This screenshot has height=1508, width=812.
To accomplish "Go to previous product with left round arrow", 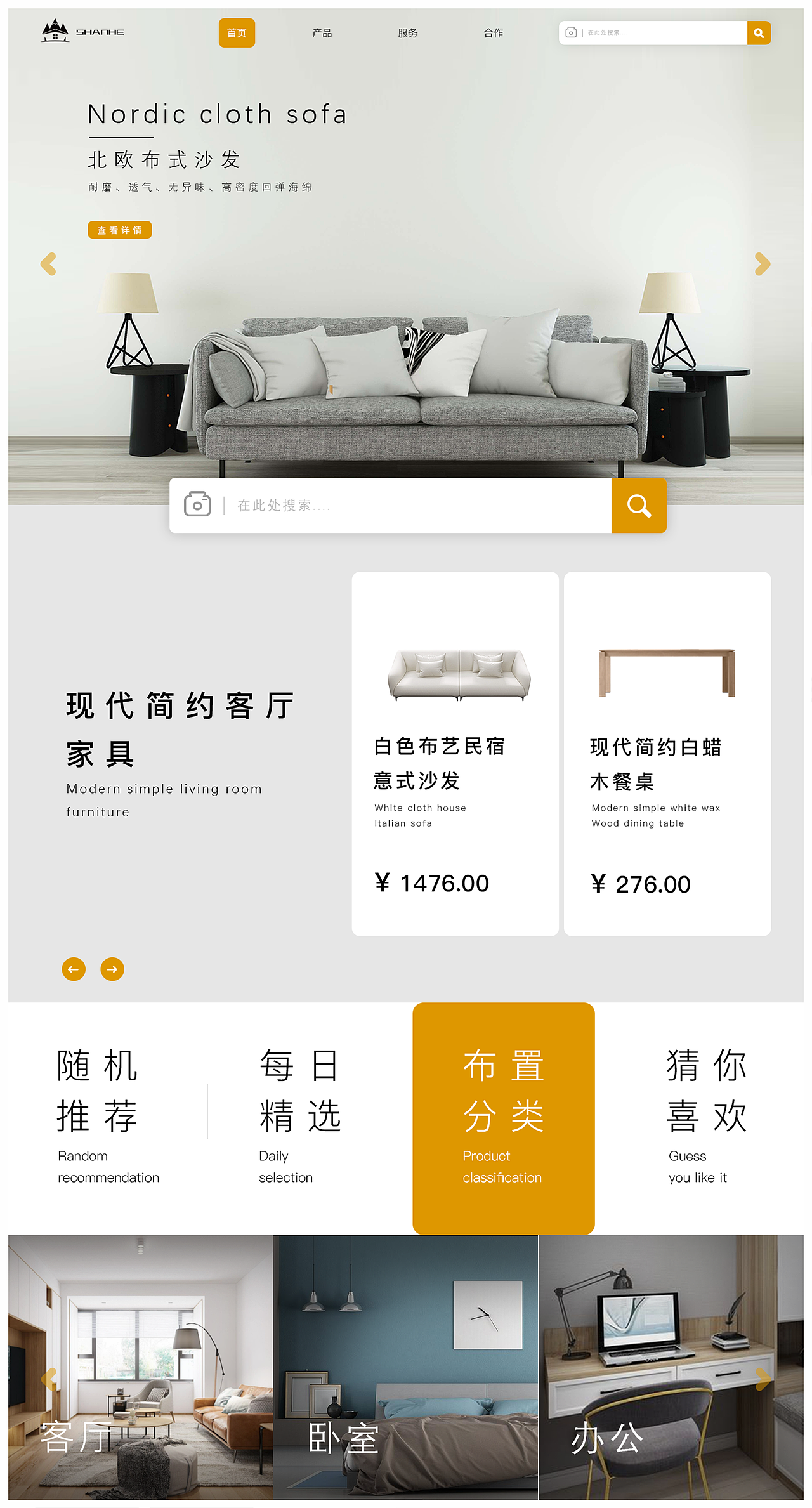I will pyautogui.click(x=74, y=969).
